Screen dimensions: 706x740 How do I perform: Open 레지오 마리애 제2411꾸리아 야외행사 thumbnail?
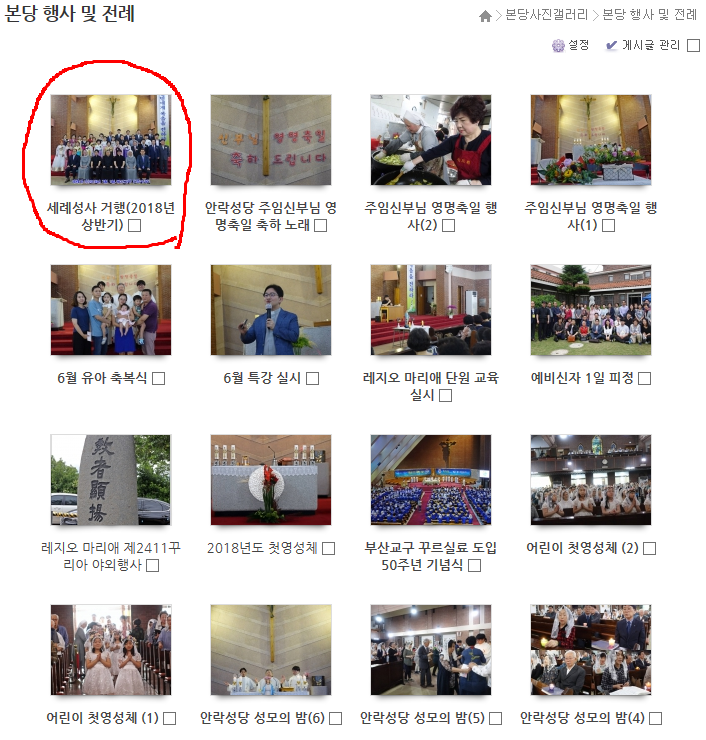point(111,480)
